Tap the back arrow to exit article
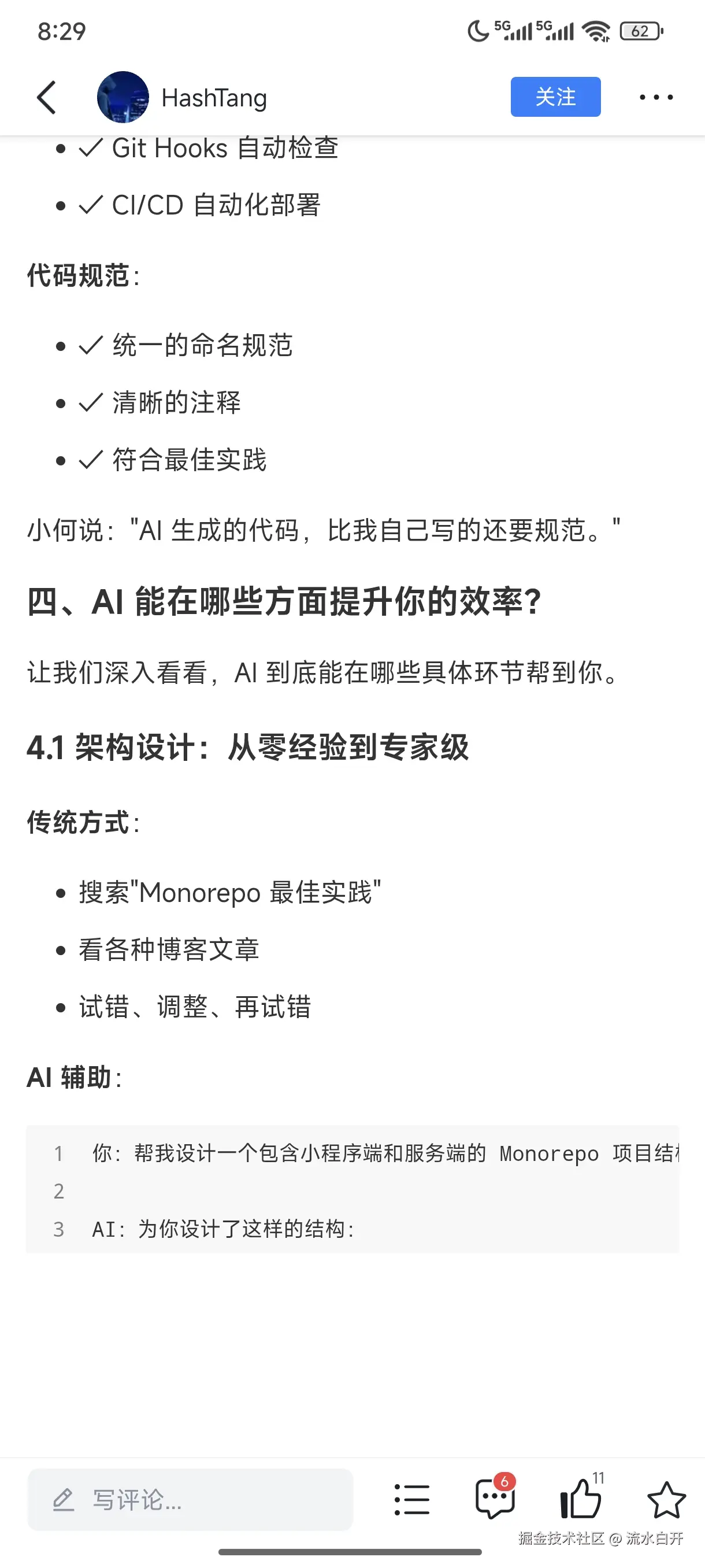This screenshot has height=1568, width=705. (x=48, y=97)
